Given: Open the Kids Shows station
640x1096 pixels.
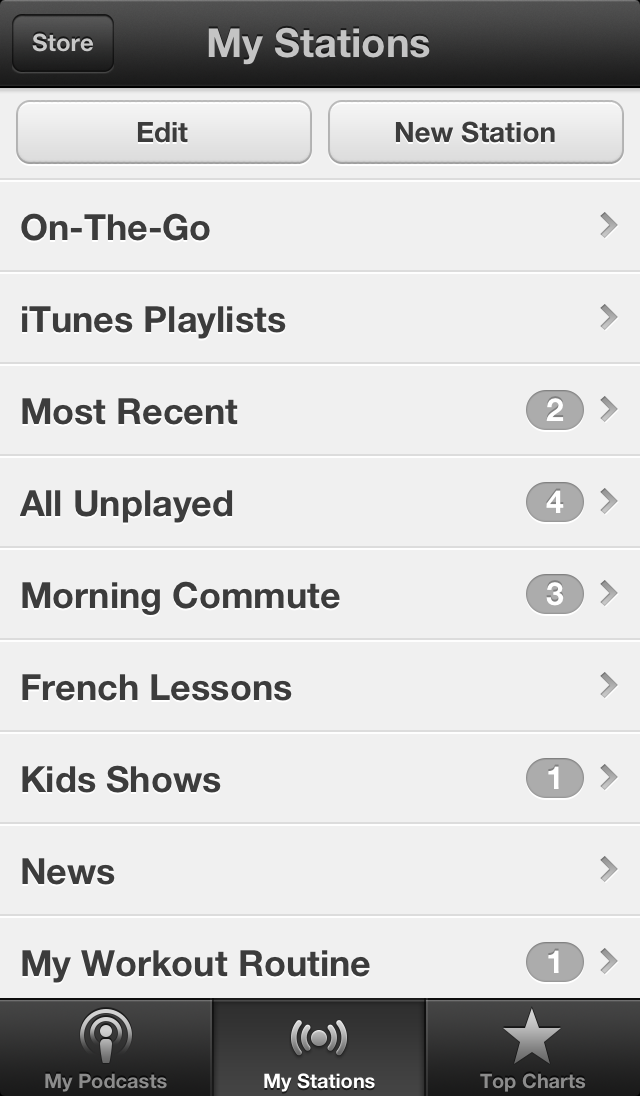Looking at the screenshot, I should tap(320, 779).
